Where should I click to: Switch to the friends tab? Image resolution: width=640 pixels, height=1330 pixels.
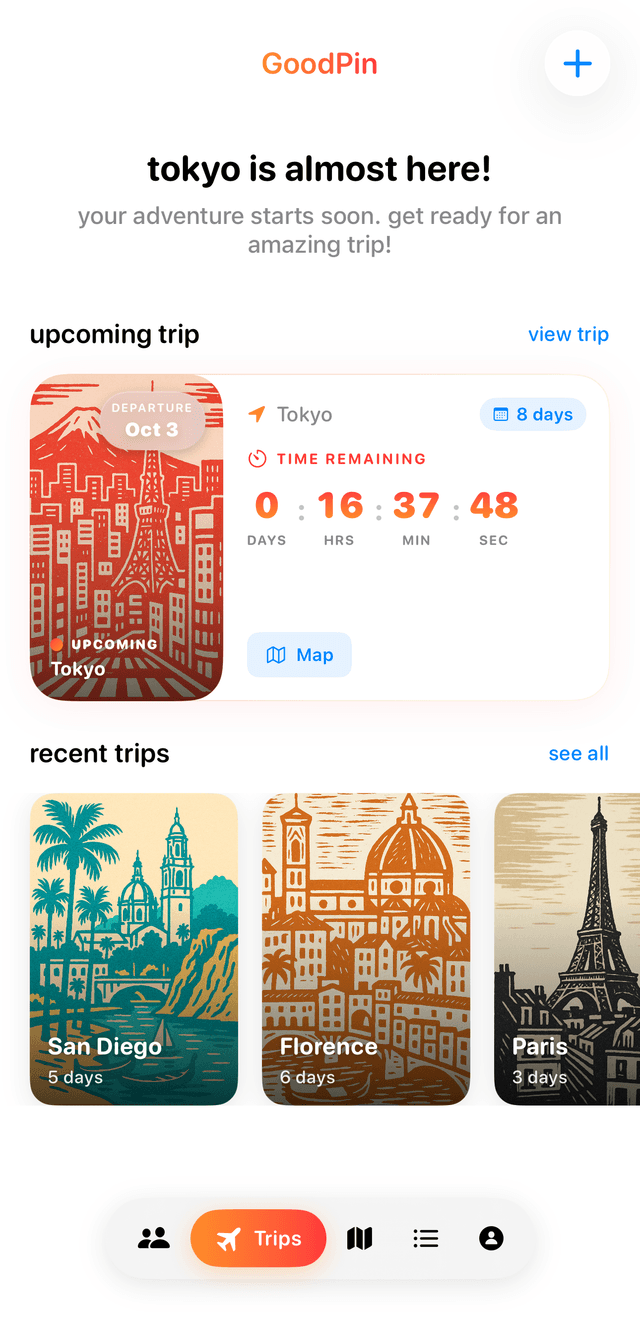click(154, 1239)
